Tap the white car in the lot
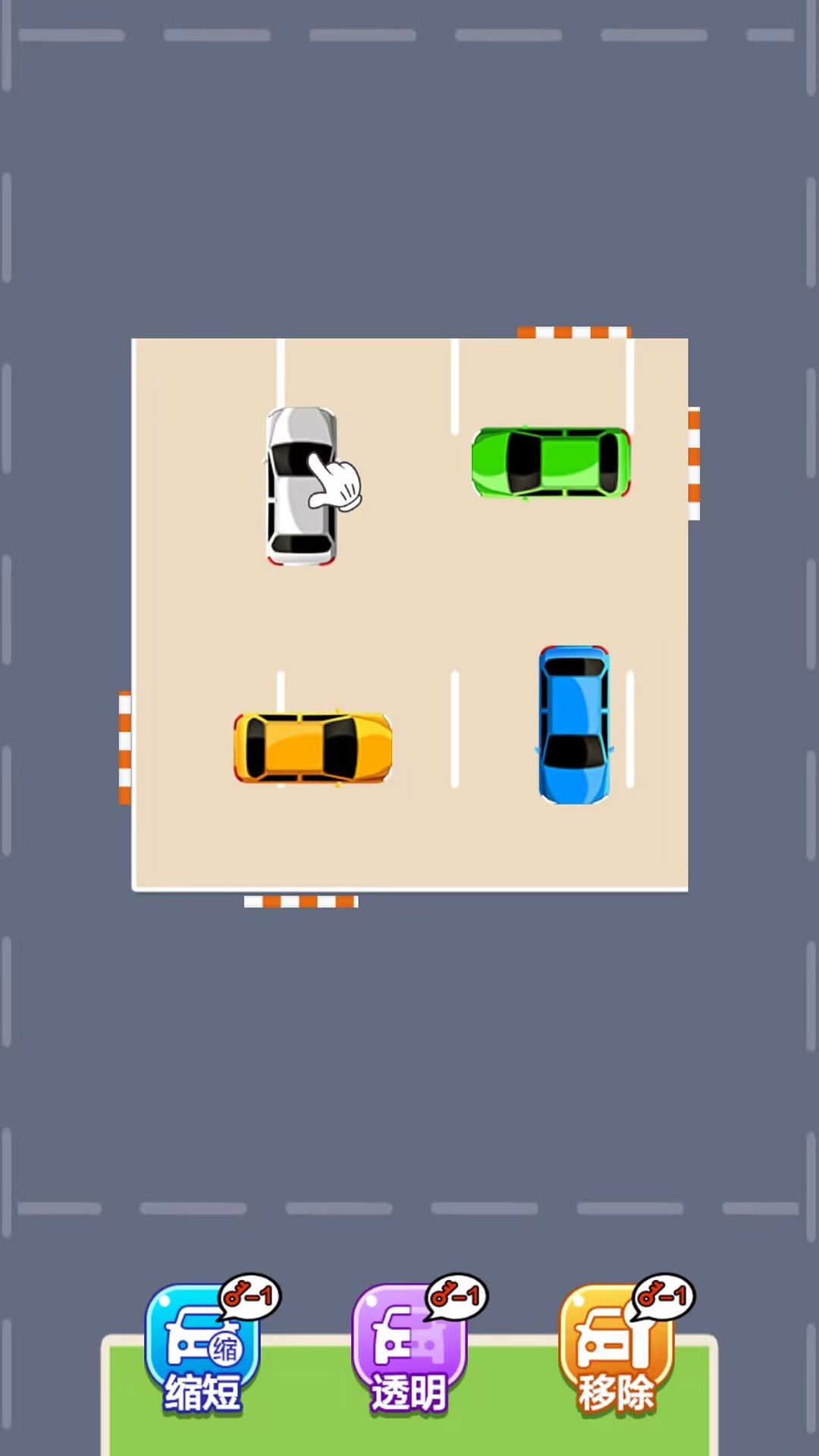 tap(301, 486)
